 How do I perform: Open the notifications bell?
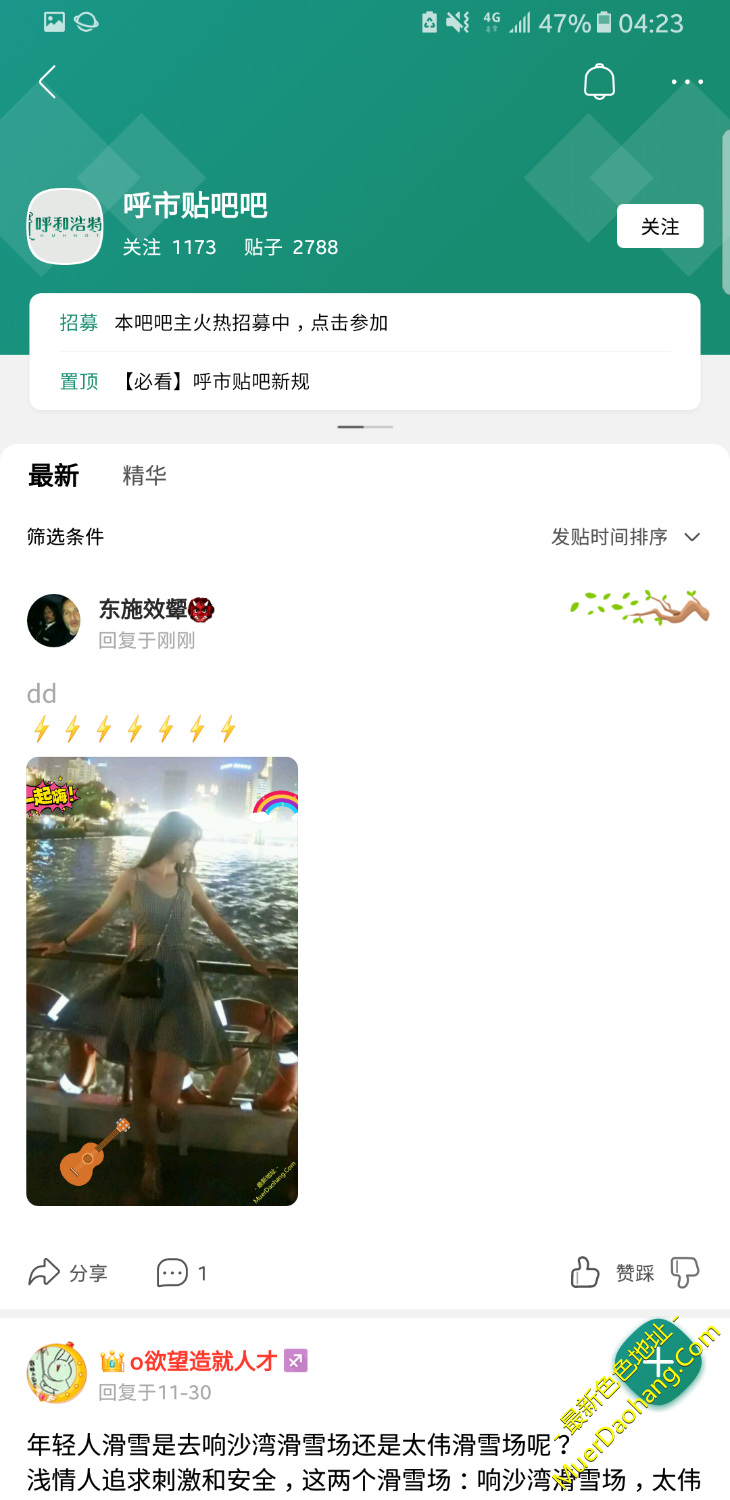[599, 82]
